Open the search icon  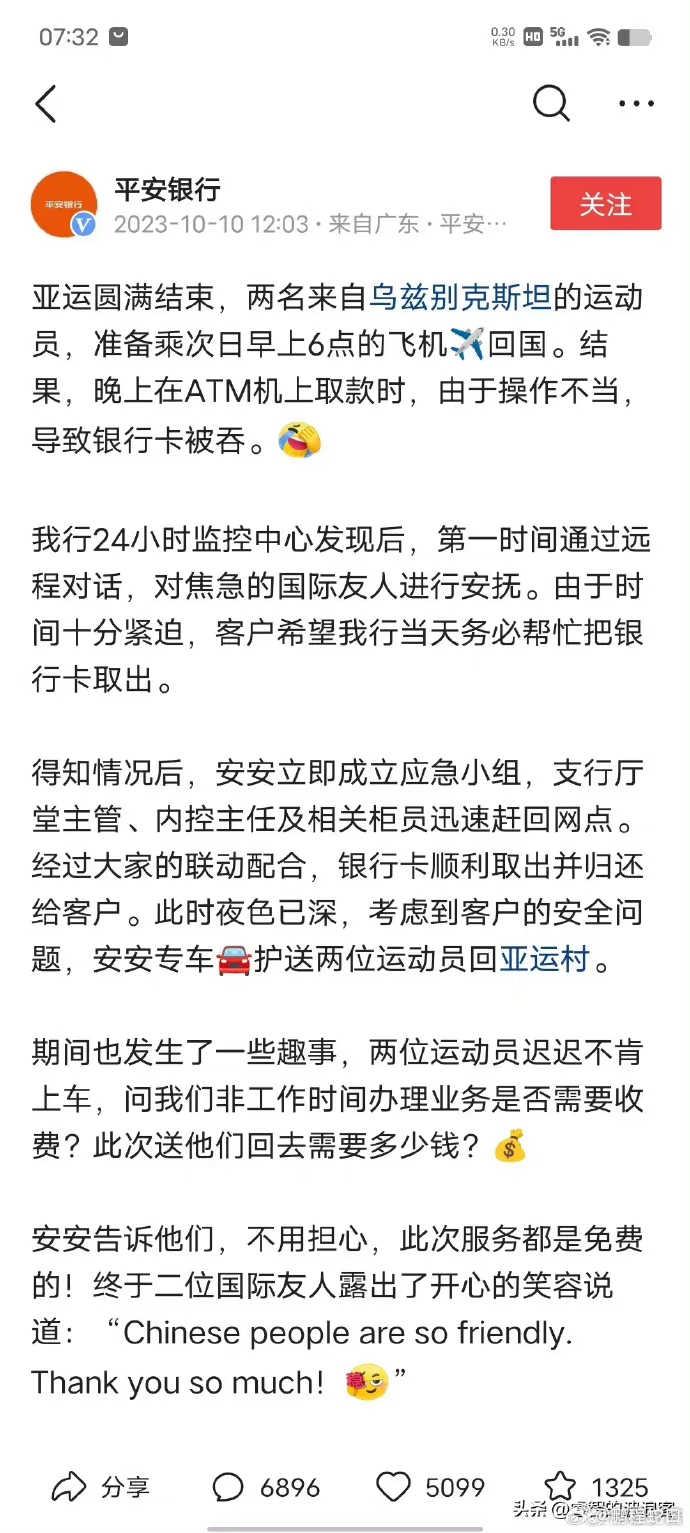pos(551,103)
